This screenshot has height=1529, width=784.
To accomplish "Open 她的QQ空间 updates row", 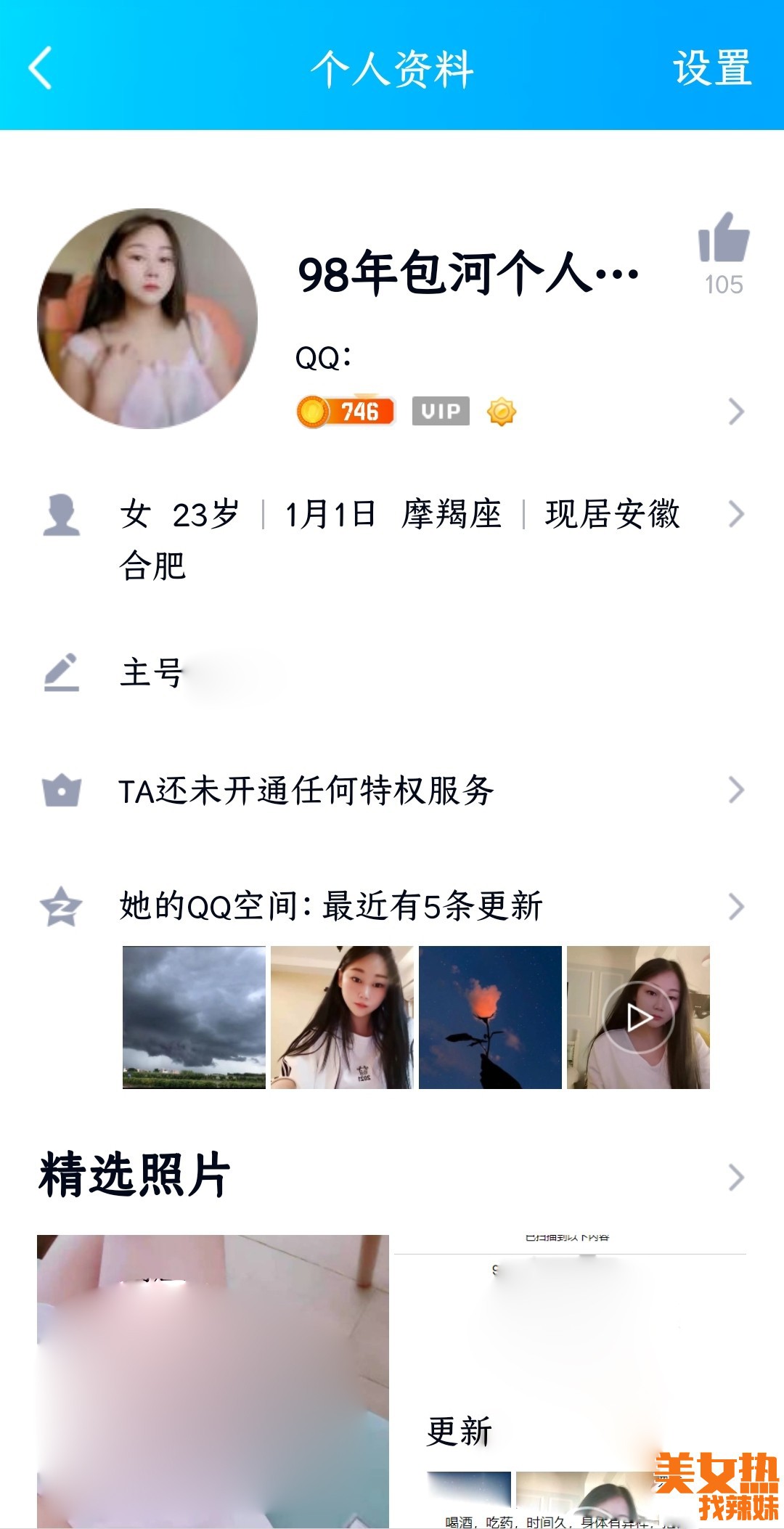I will point(392,906).
